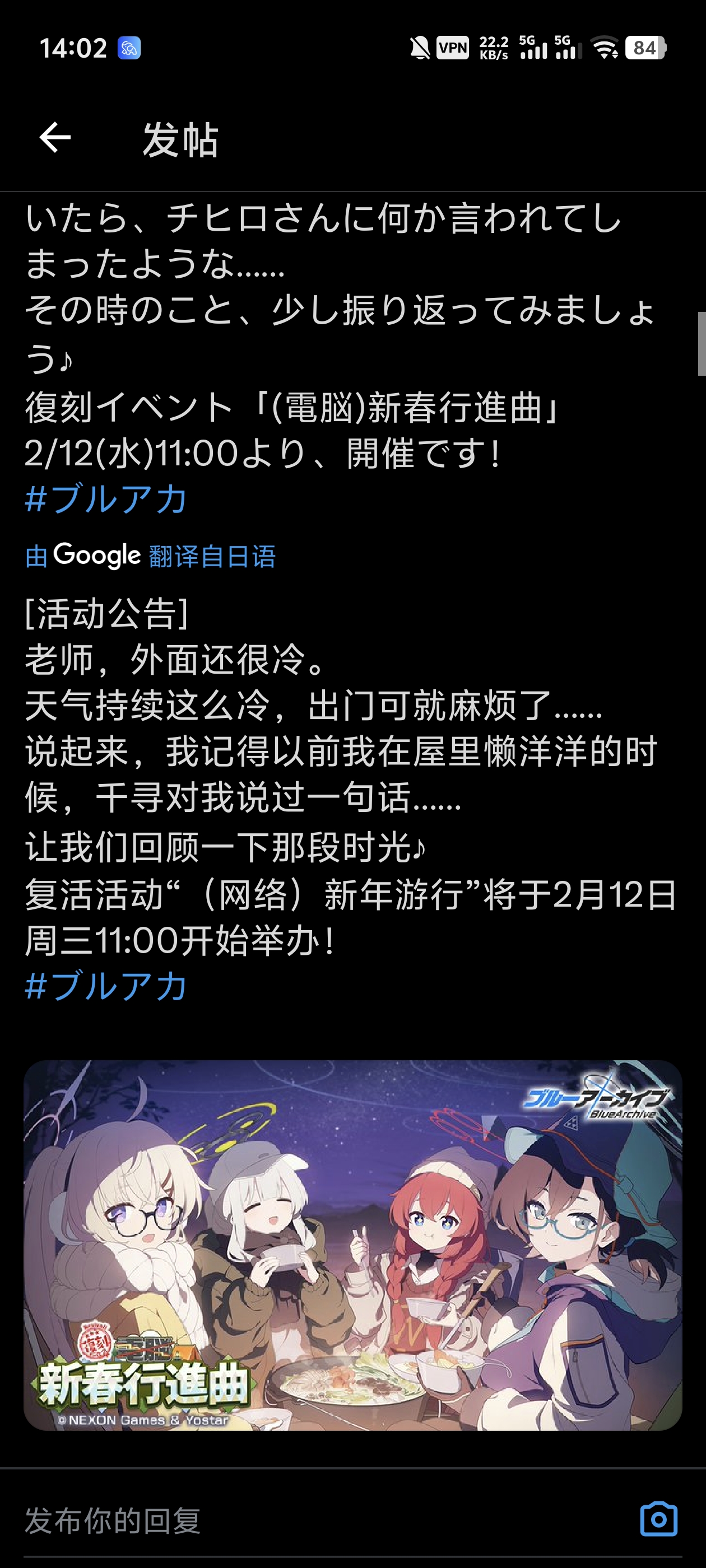Tap the reply field to write a reply

(x=305, y=1520)
